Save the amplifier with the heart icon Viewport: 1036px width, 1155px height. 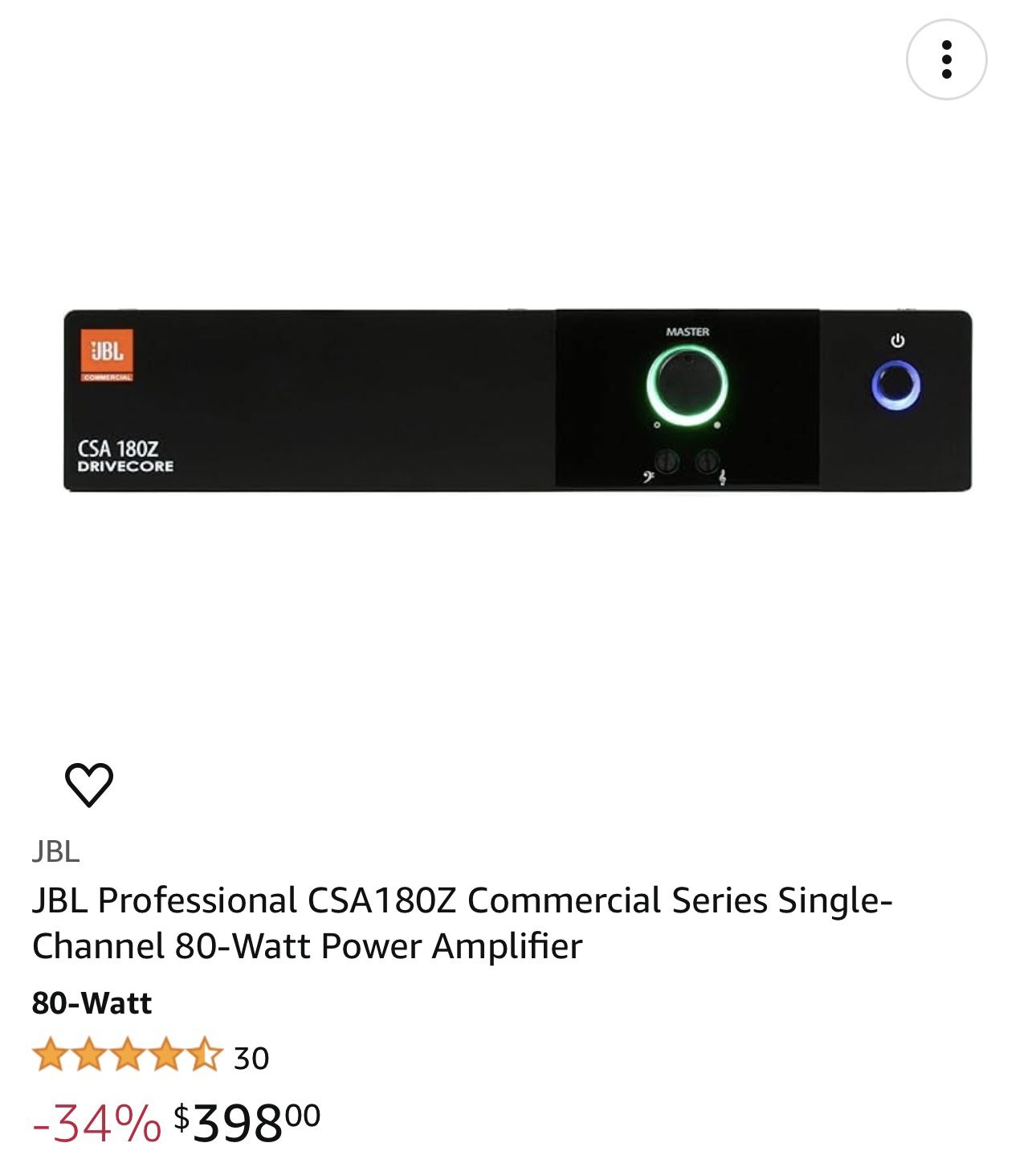[88, 784]
